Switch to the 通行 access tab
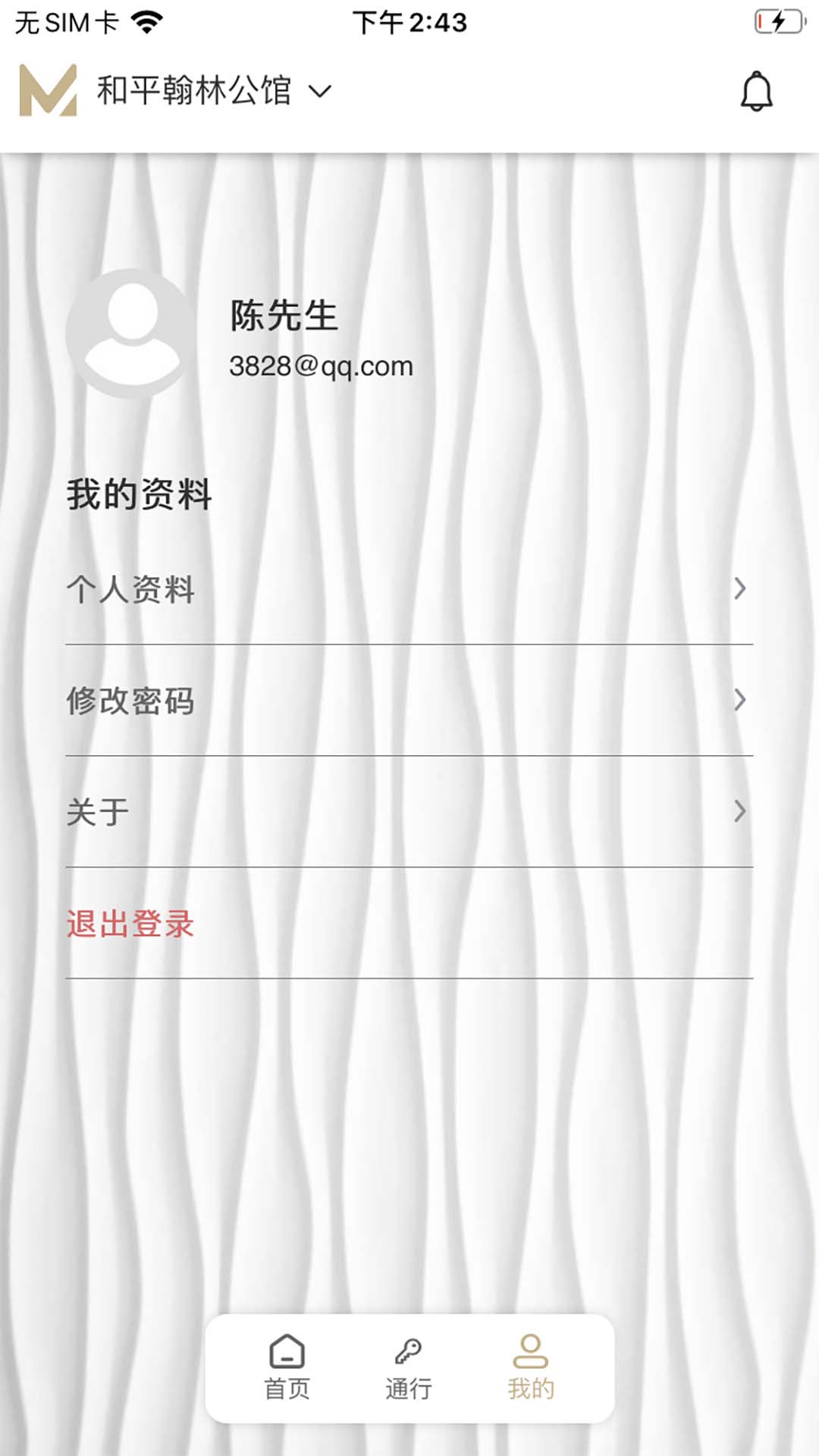Viewport: 819px width, 1456px height. (x=409, y=1367)
